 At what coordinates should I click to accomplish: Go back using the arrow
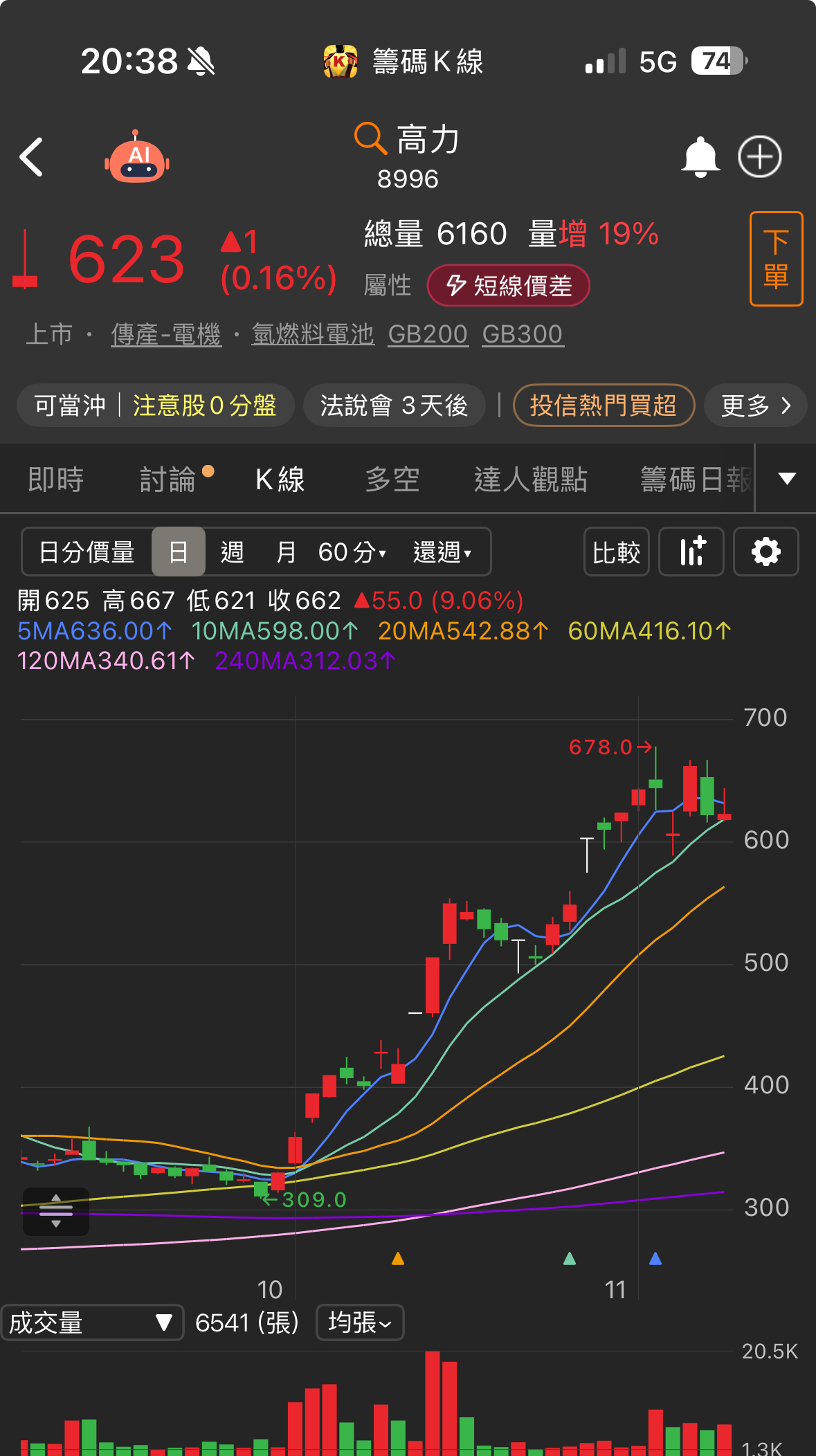point(32,157)
